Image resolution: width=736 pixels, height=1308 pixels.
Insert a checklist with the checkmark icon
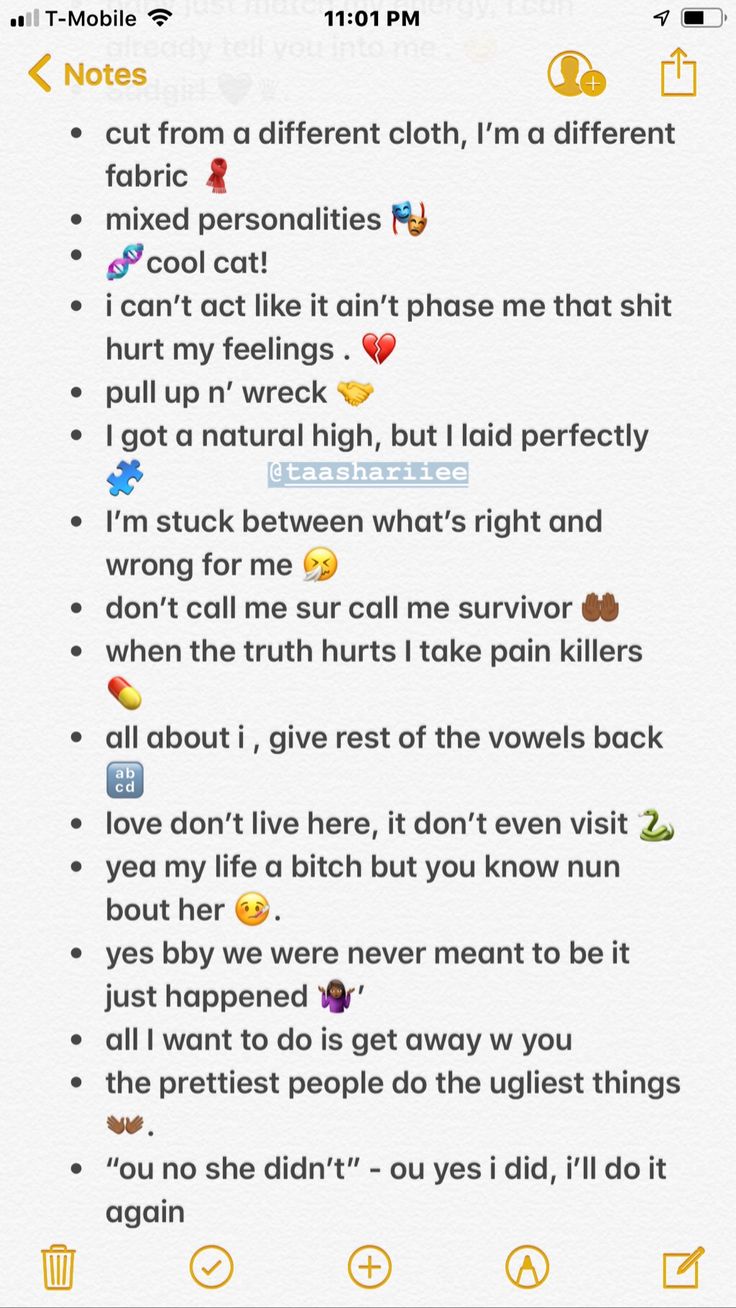(211, 1267)
